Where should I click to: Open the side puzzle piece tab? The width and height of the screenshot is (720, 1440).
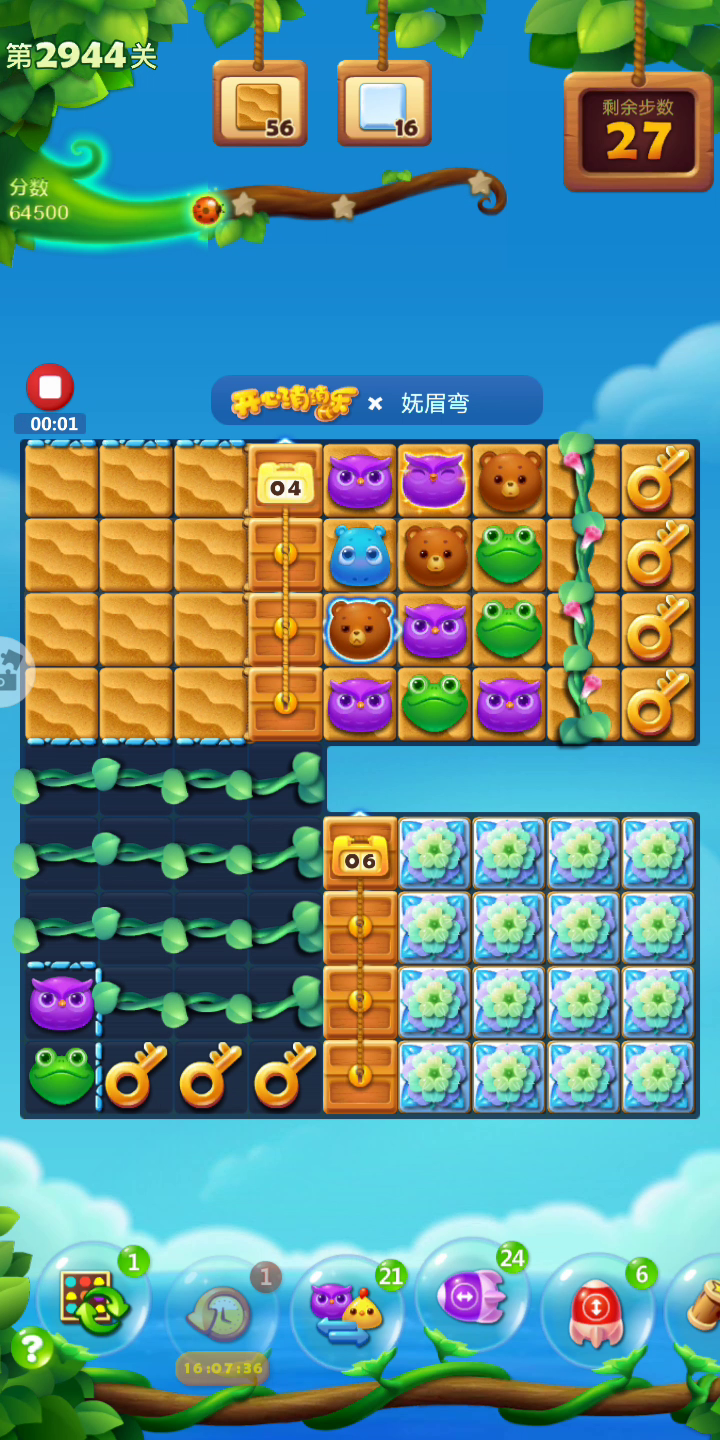coord(14,672)
